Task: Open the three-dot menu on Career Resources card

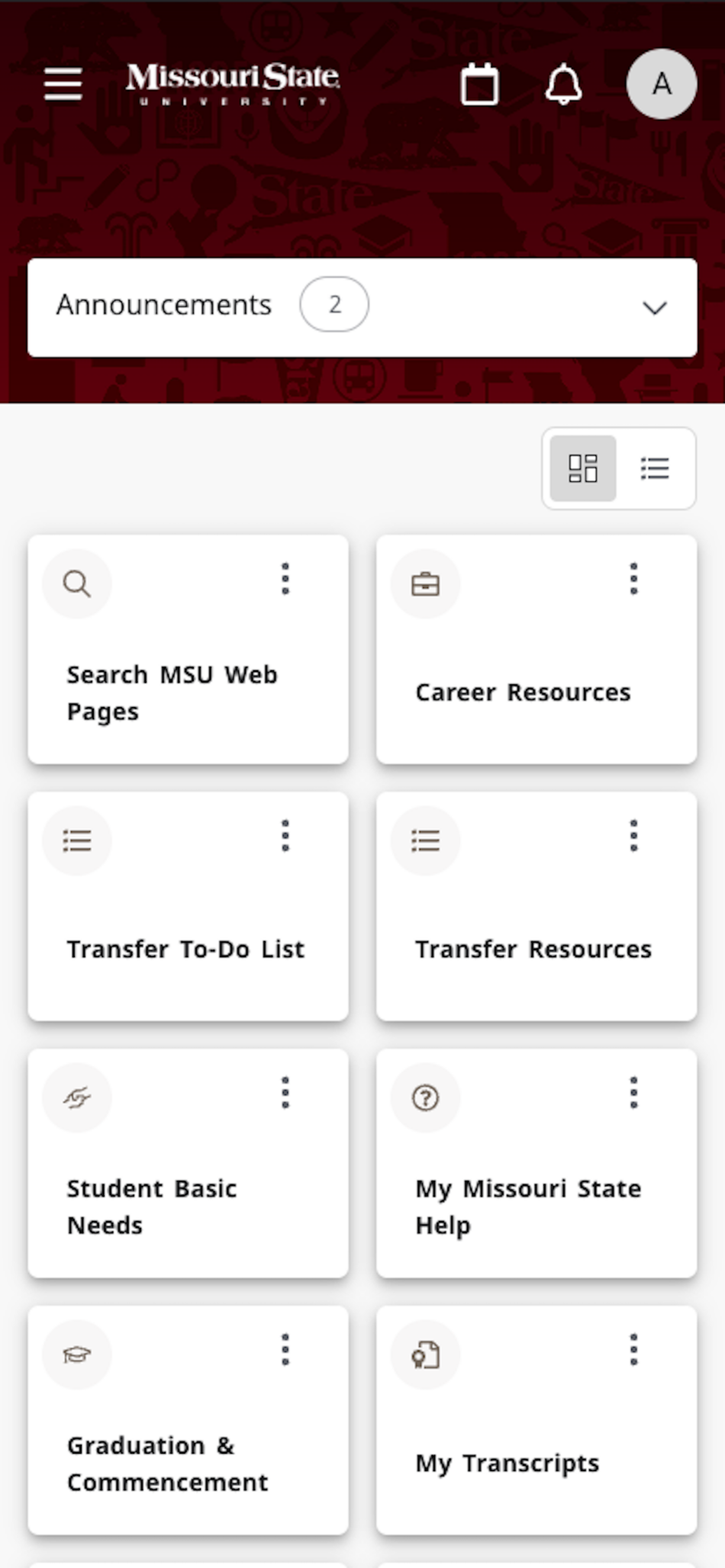Action: click(633, 578)
